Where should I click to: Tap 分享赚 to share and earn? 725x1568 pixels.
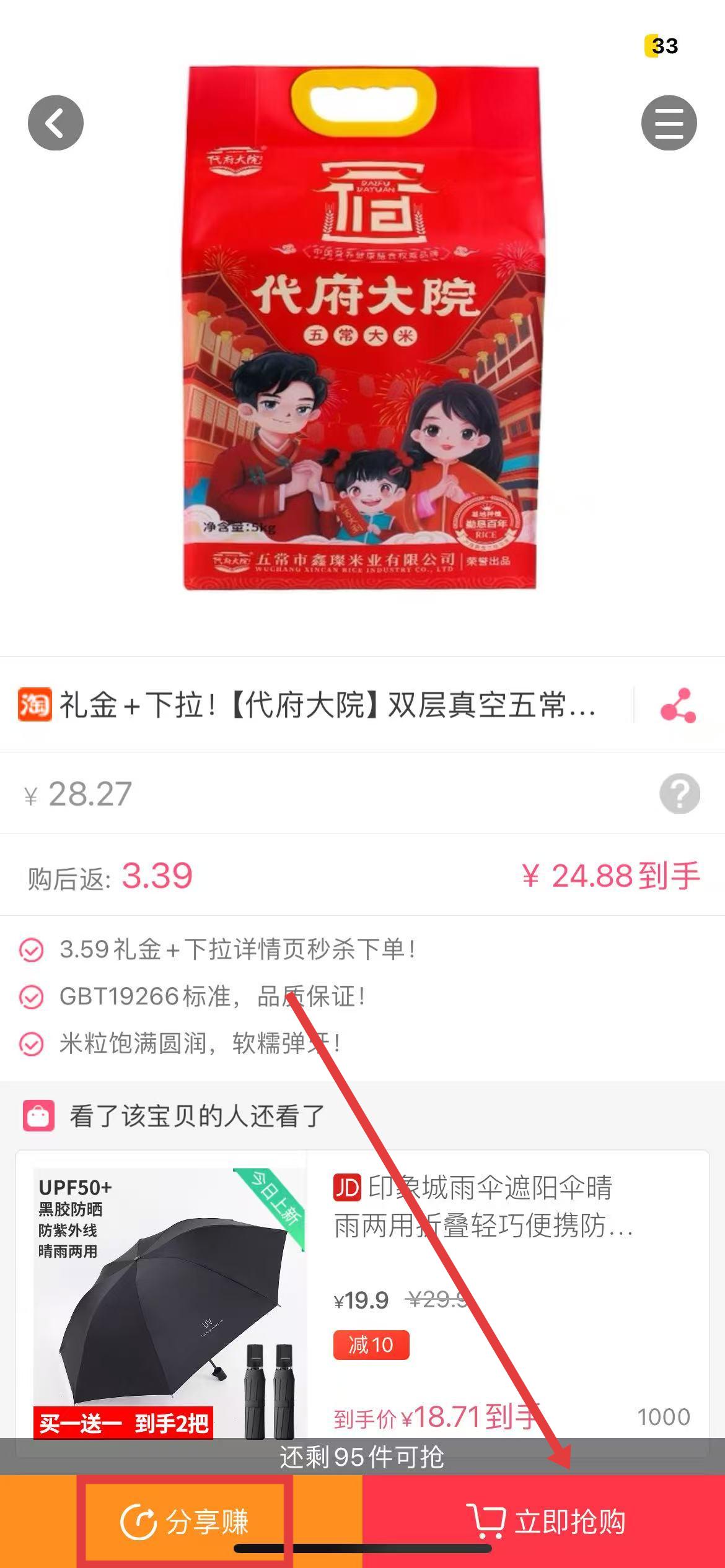[185, 1521]
